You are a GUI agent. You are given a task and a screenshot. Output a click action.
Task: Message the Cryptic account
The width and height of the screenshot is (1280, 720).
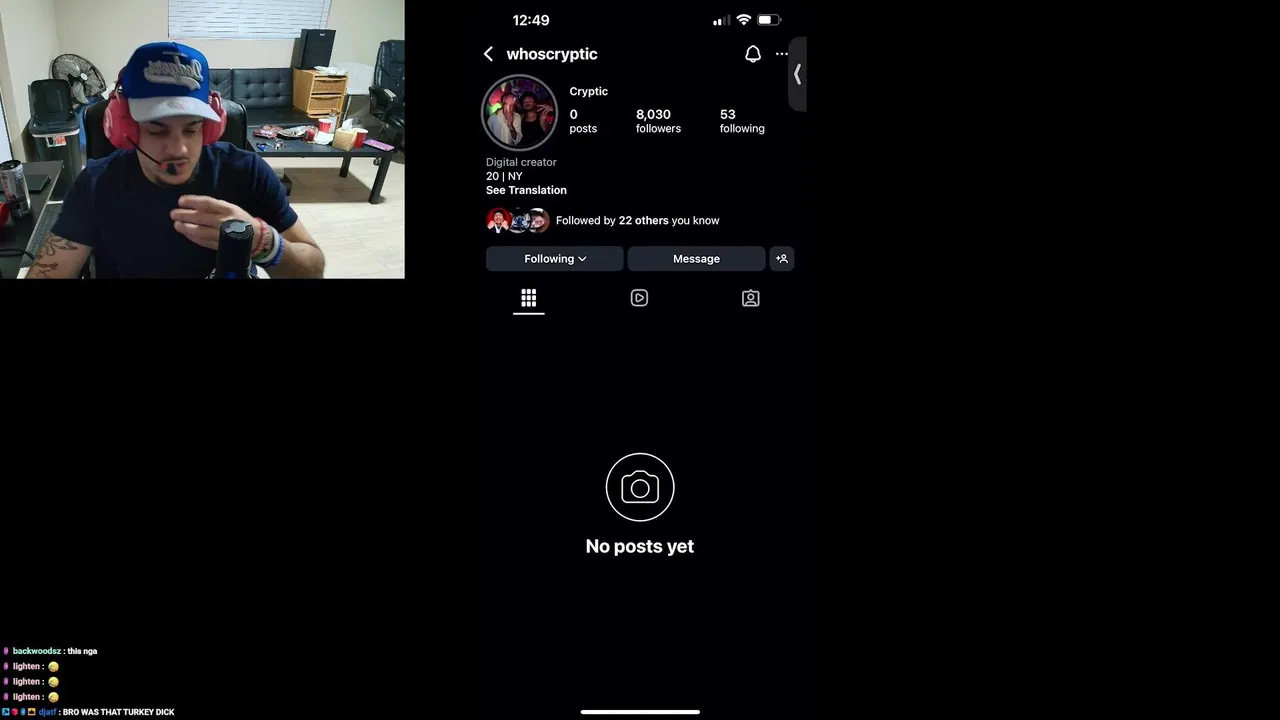(x=696, y=259)
